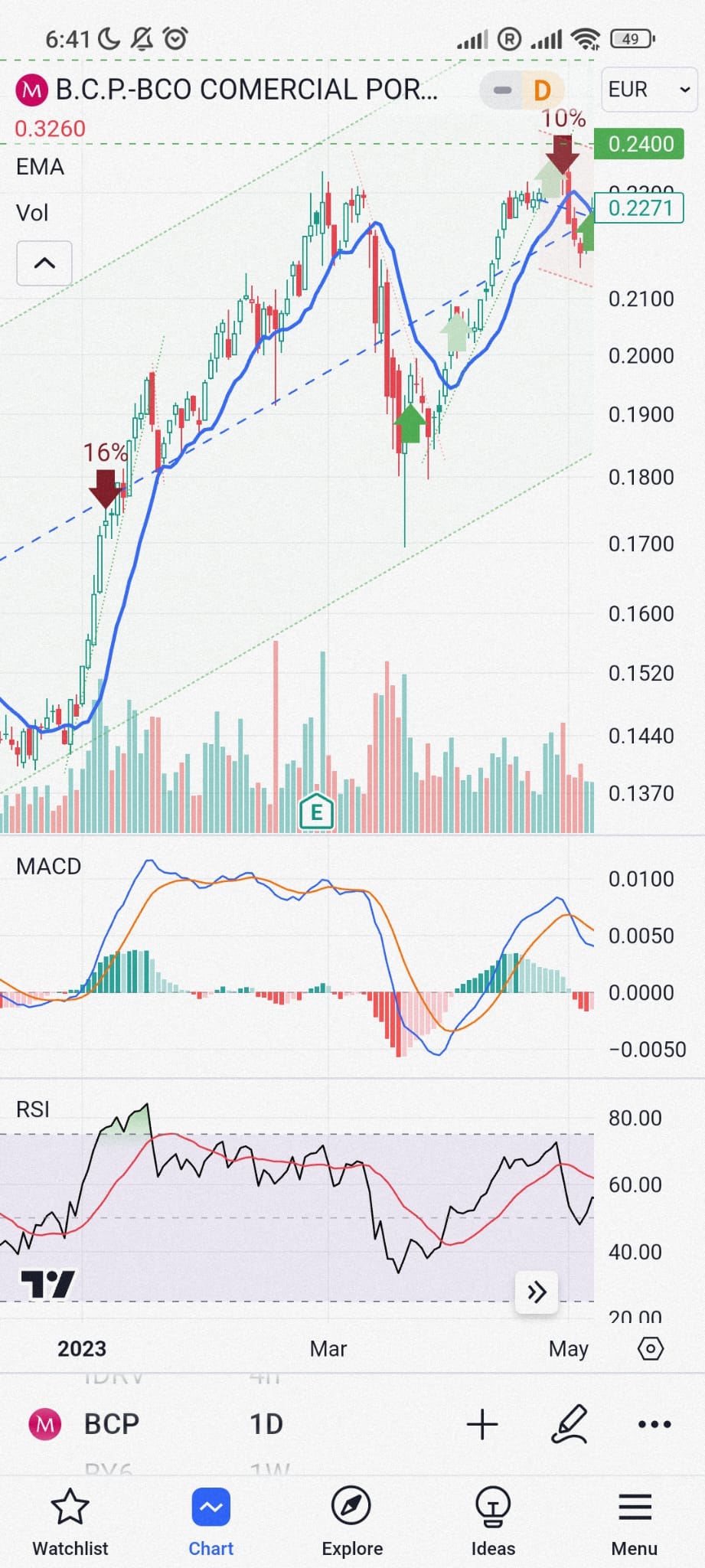
Task: Switch to the Watchlist tab
Action: (70, 1522)
